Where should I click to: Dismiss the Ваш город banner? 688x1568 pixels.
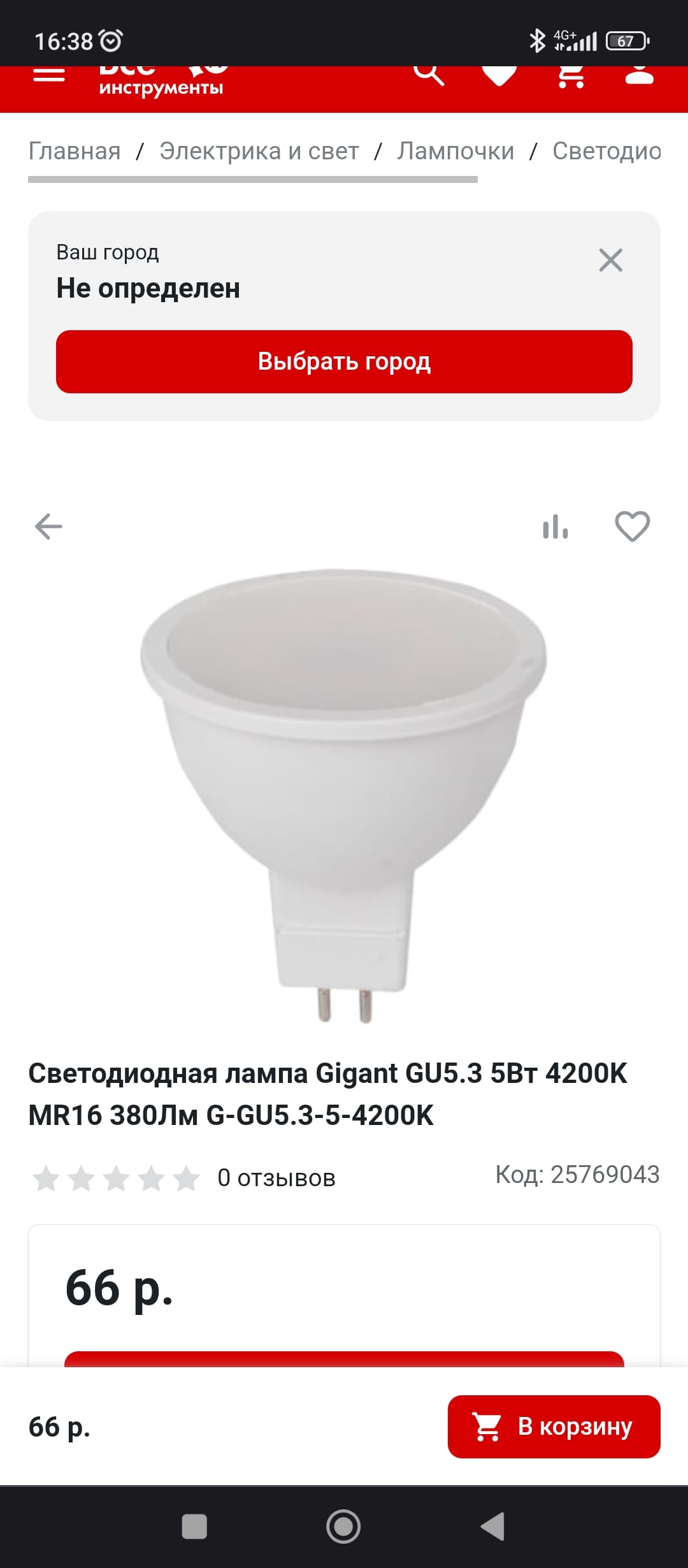click(x=610, y=260)
